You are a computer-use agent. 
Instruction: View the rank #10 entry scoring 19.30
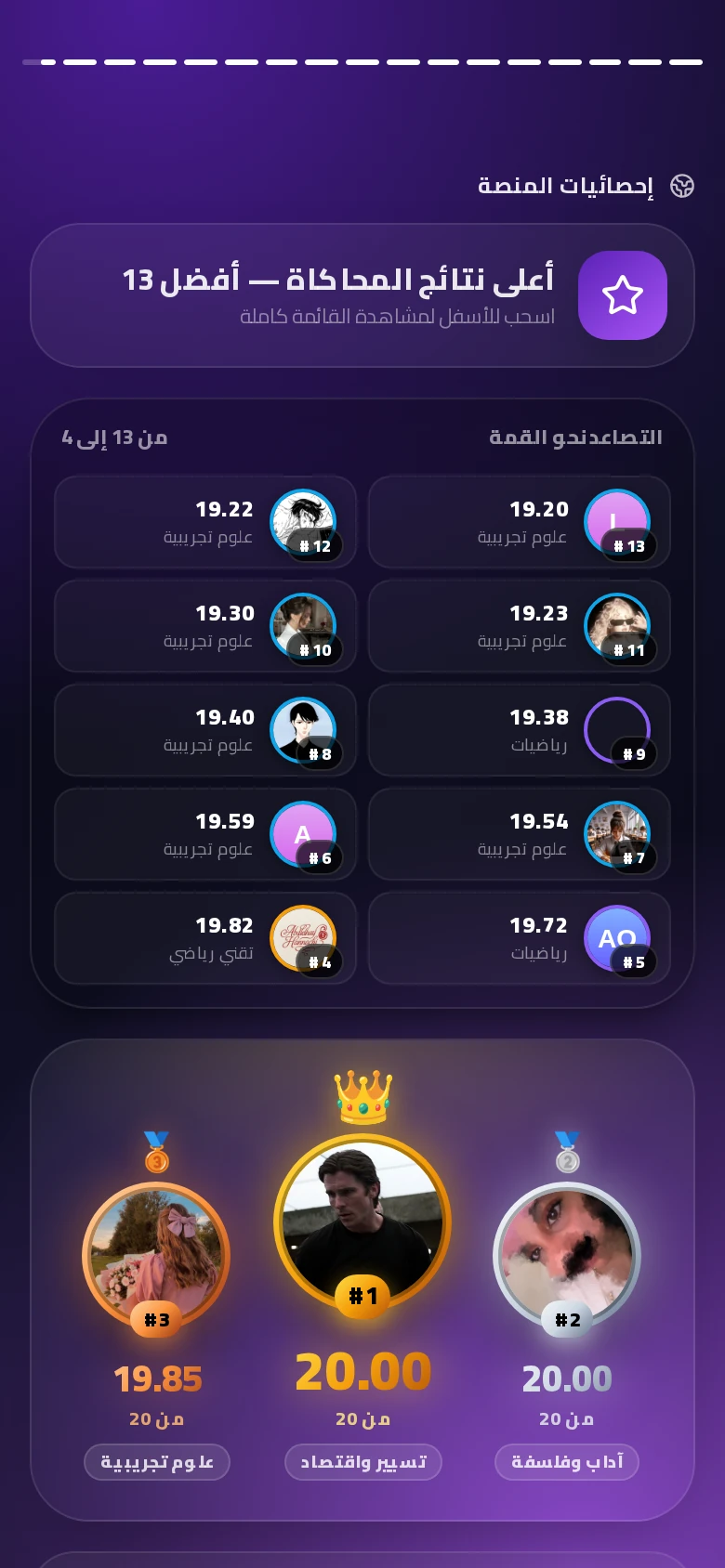pos(205,626)
